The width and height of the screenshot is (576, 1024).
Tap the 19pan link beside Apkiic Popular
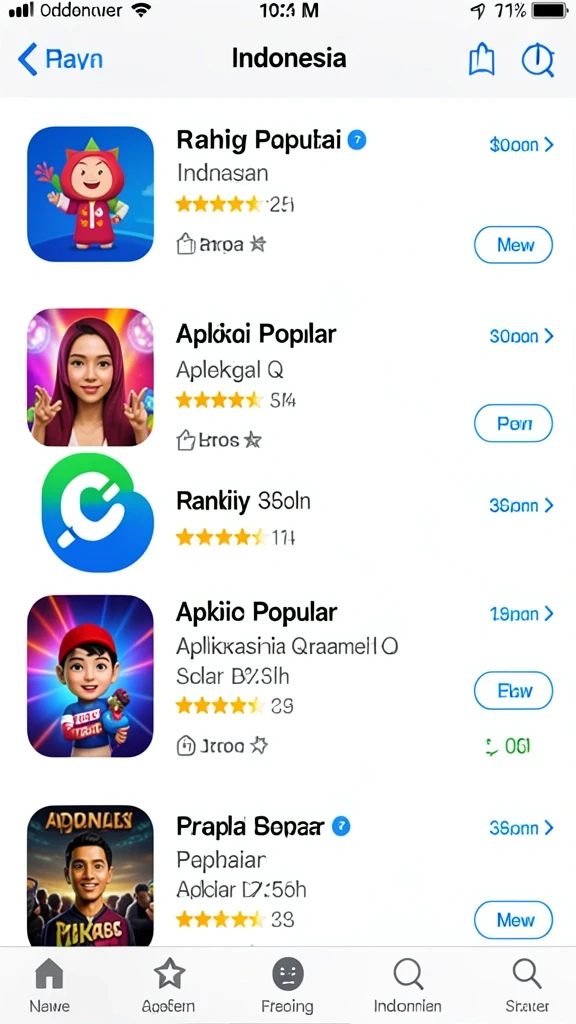click(x=521, y=614)
